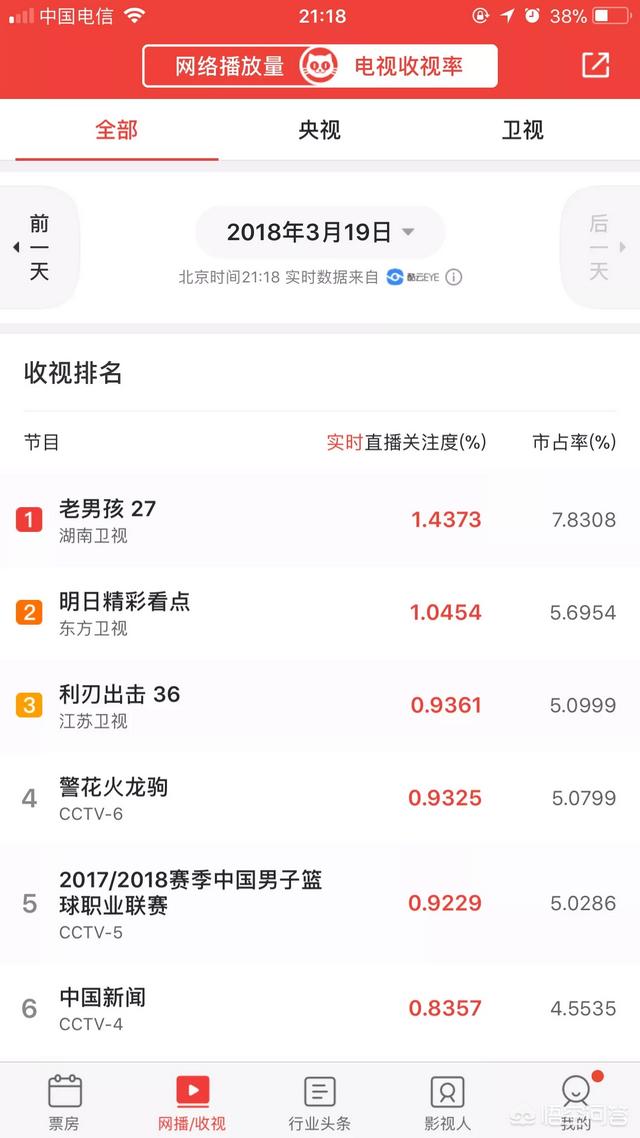The image size is (640, 1138).
Task: Open the date picker for 2018年3月19日
Action: tap(320, 232)
